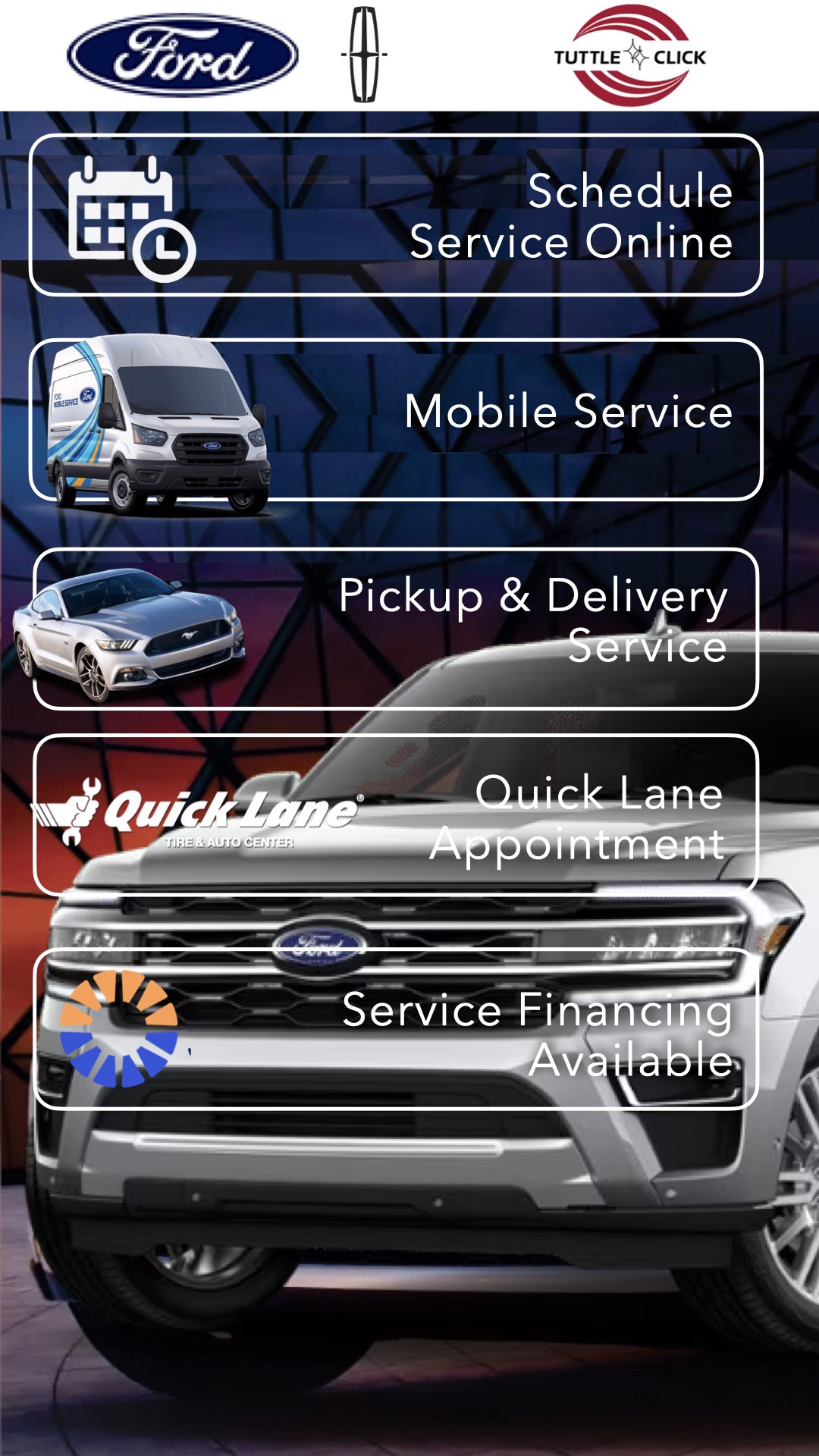Open Schedule Service Online
Image resolution: width=819 pixels, height=1456 pixels.
coord(396,215)
